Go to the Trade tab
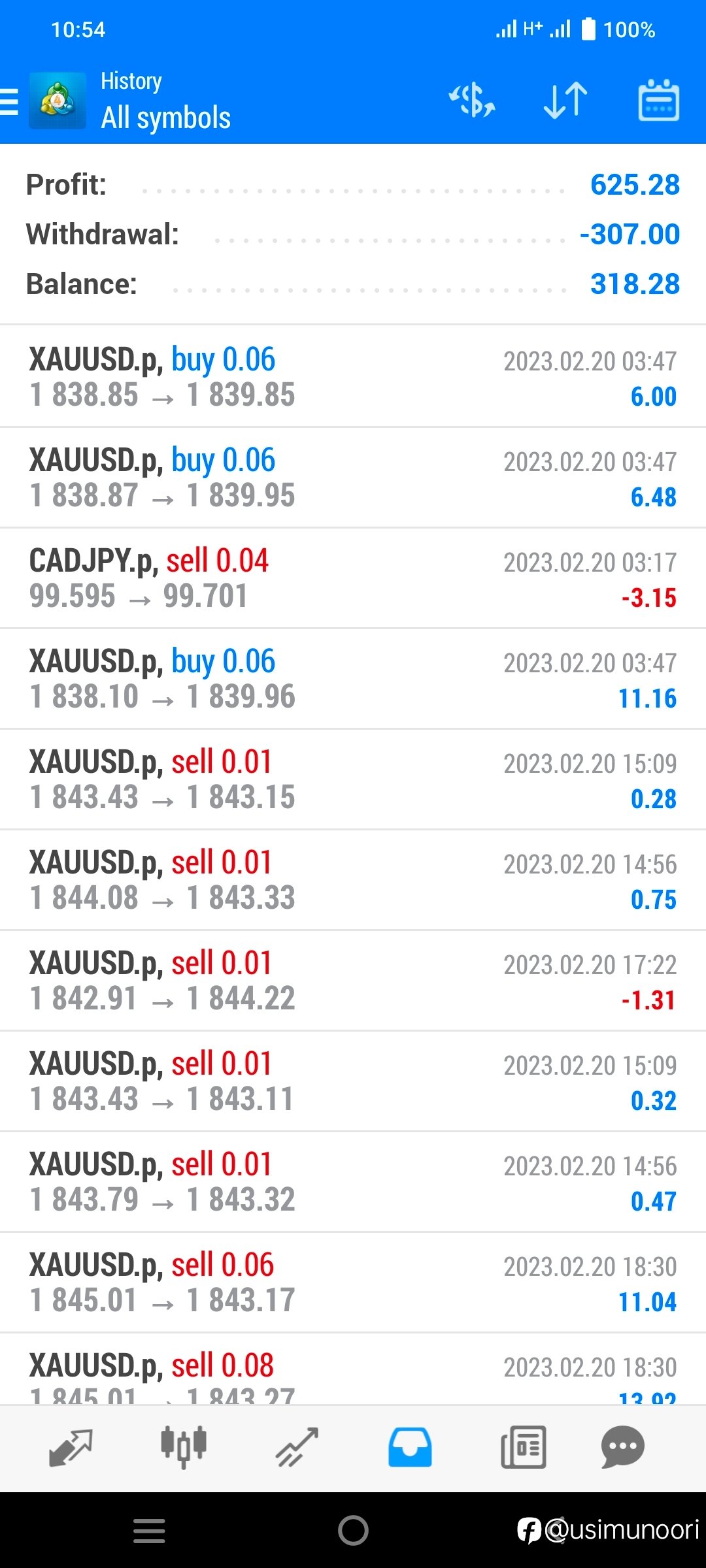The image size is (706, 1568). click(x=297, y=1448)
